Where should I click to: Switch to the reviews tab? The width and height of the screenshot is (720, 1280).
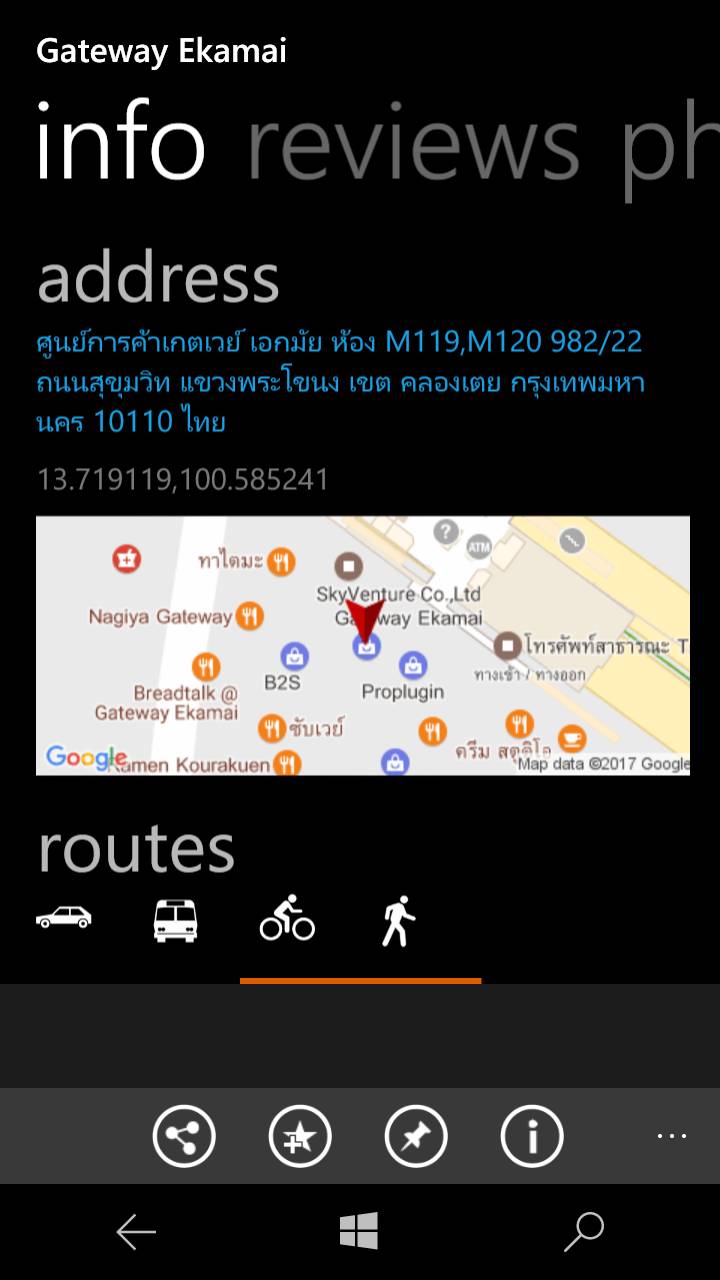tap(413, 145)
